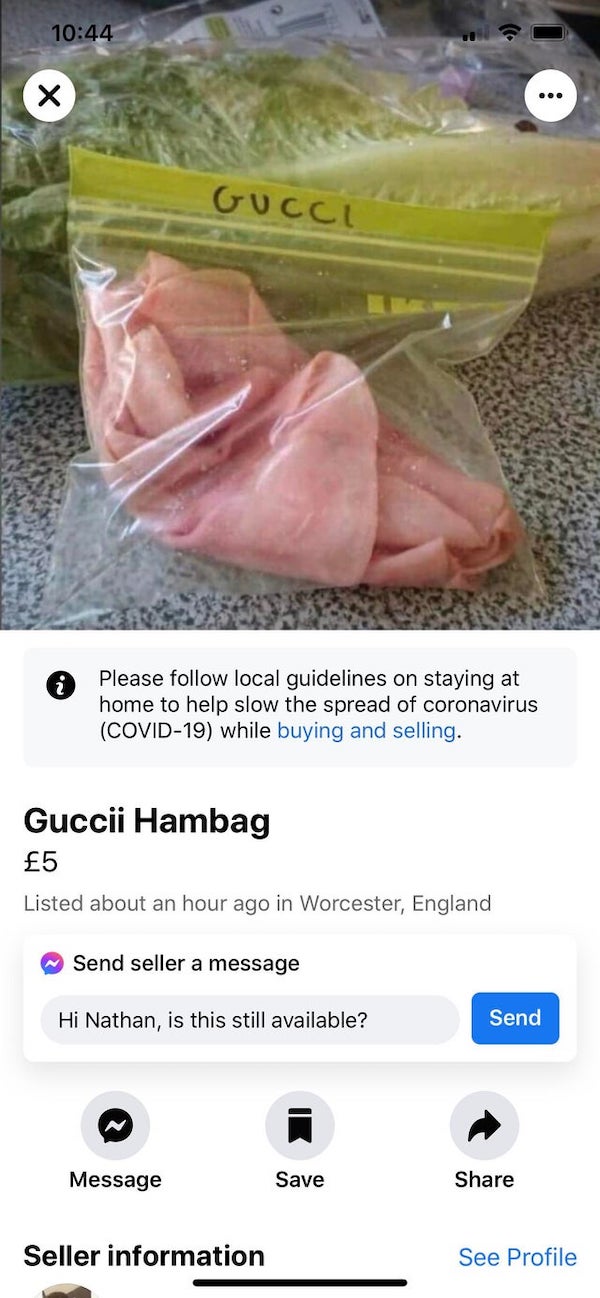View the seller via See Profile

(x=517, y=1257)
